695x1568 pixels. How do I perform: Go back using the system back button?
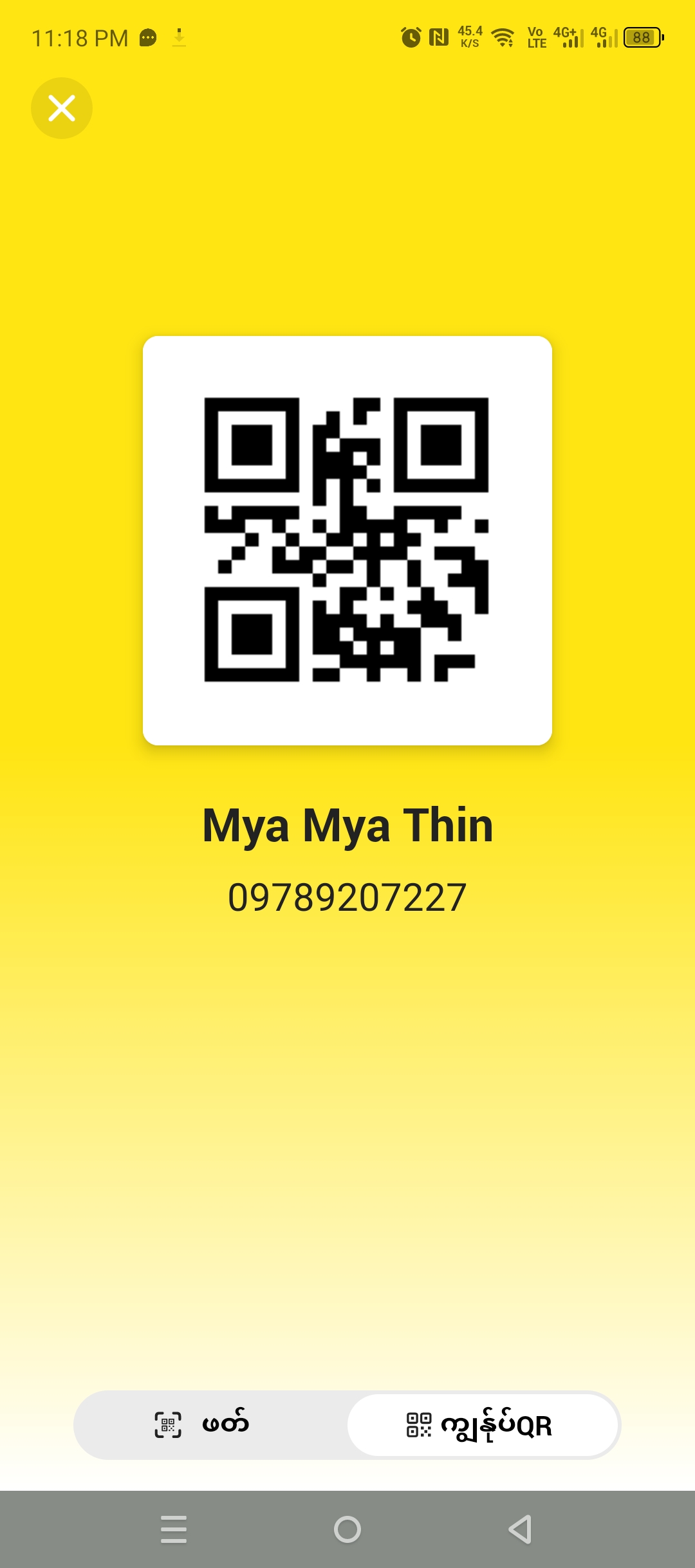coord(520,1529)
